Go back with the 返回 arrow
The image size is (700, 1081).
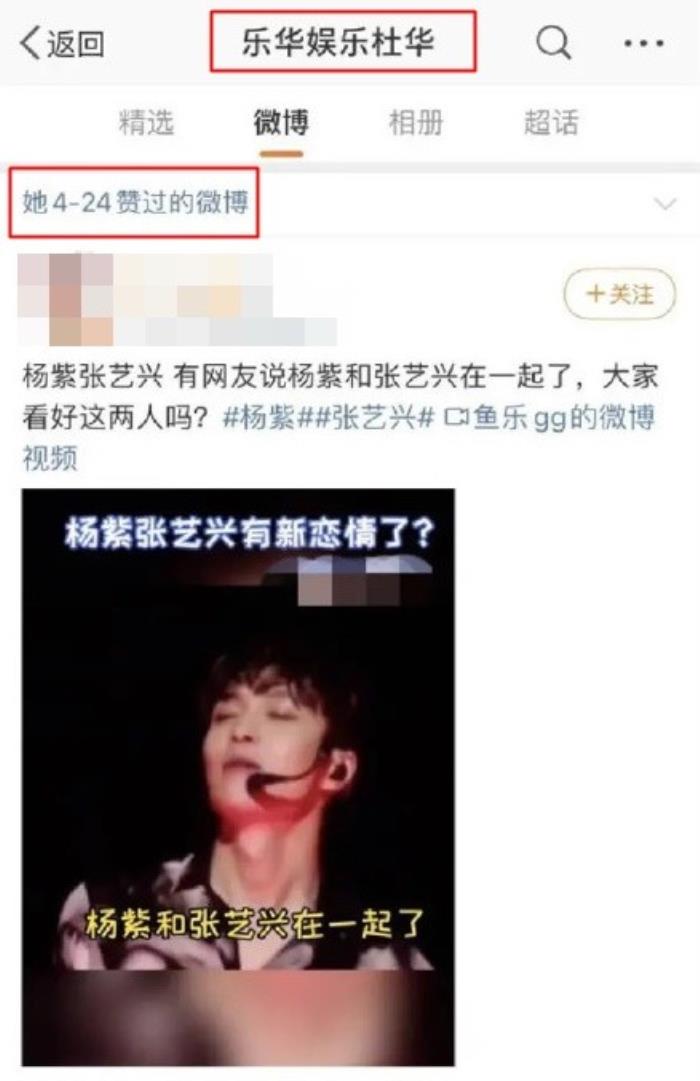[x=62, y=44]
